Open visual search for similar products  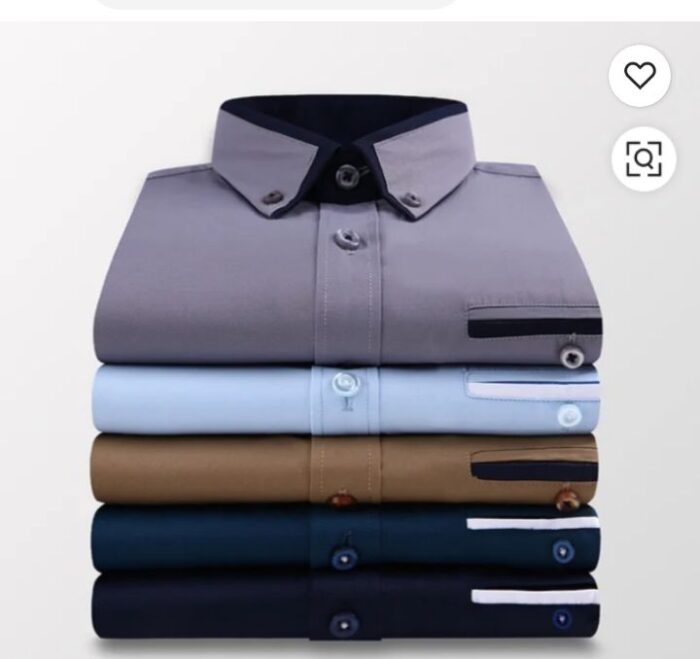pos(643,158)
